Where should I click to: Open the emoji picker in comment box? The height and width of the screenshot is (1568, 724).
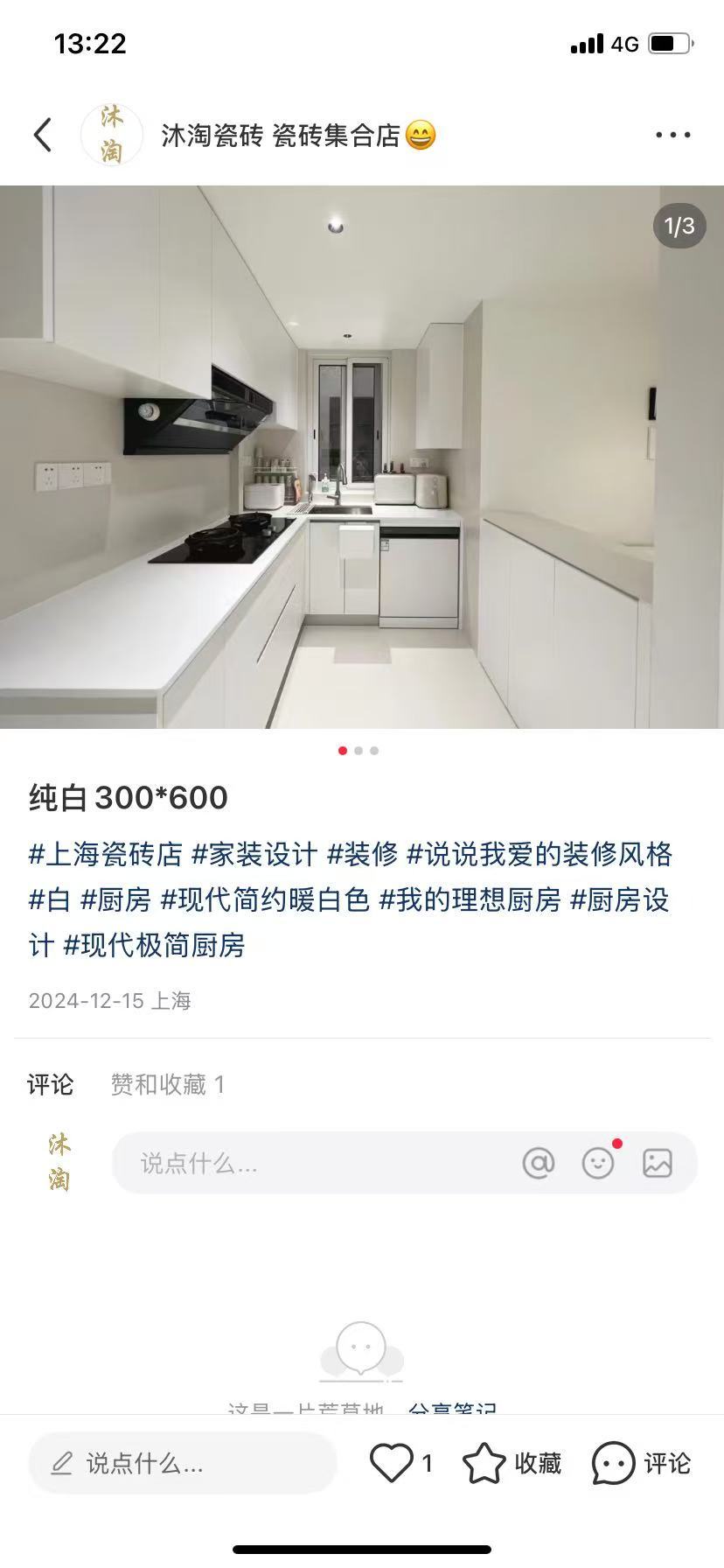click(598, 1163)
